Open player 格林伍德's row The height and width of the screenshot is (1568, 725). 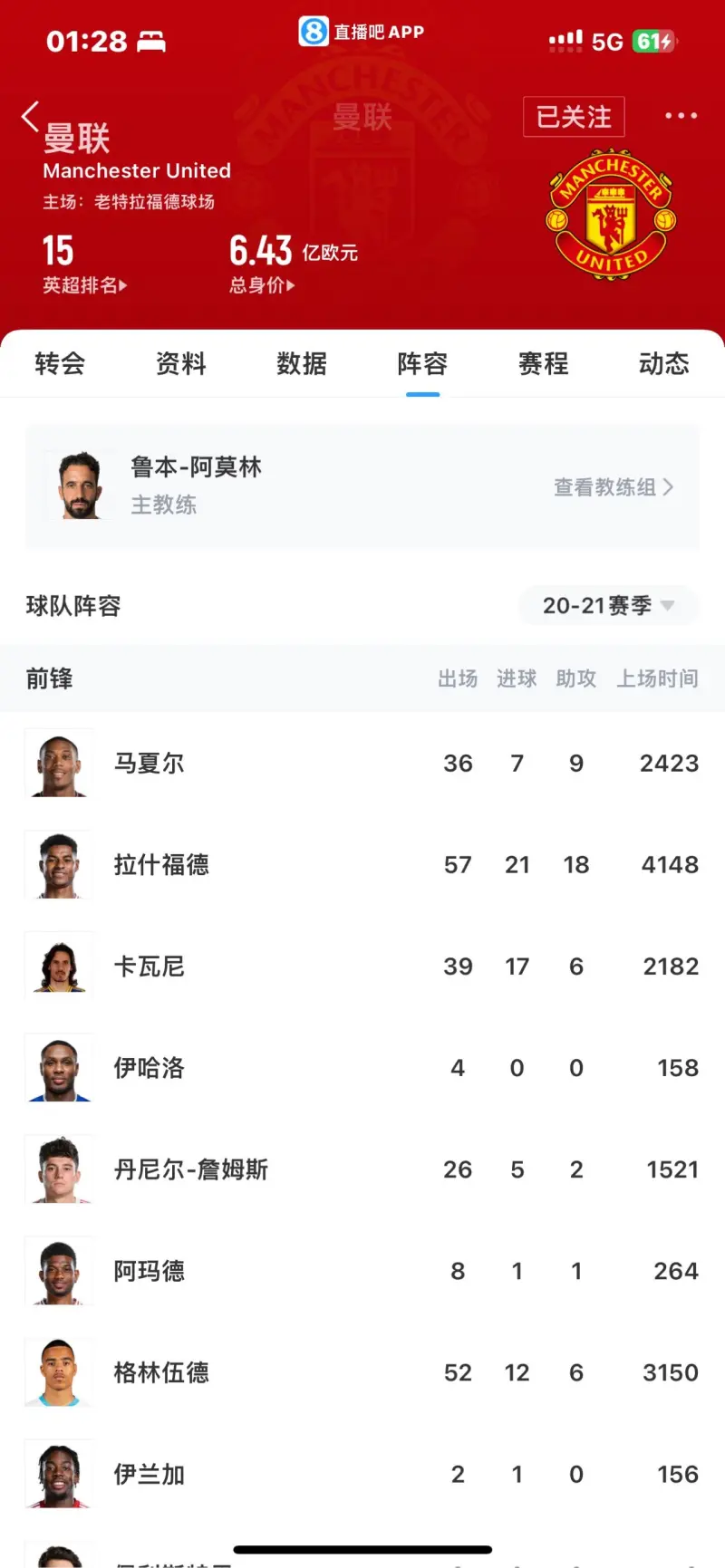[x=362, y=1372]
